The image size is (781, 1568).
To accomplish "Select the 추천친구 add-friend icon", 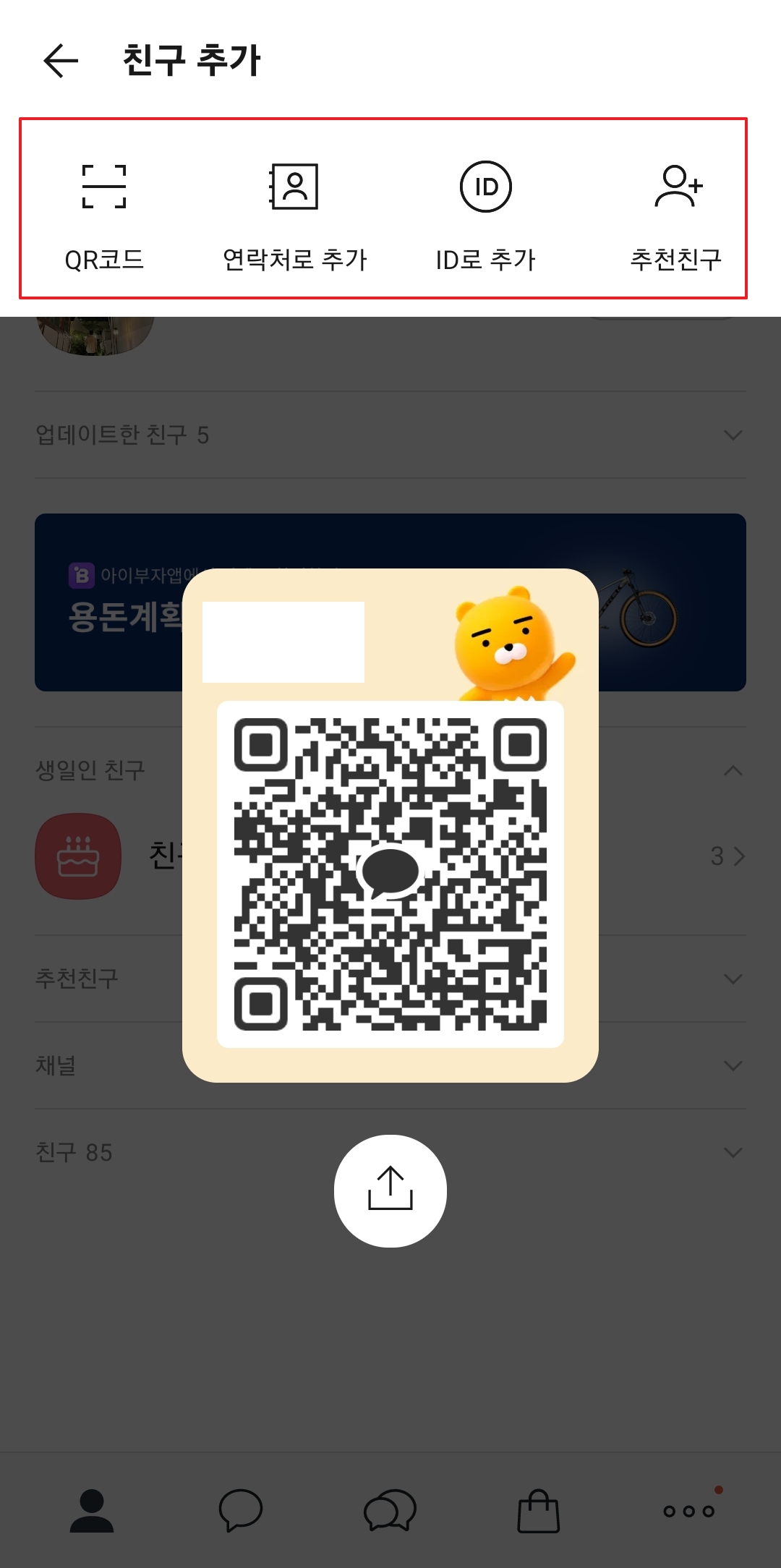I will click(x=678, y=187).
